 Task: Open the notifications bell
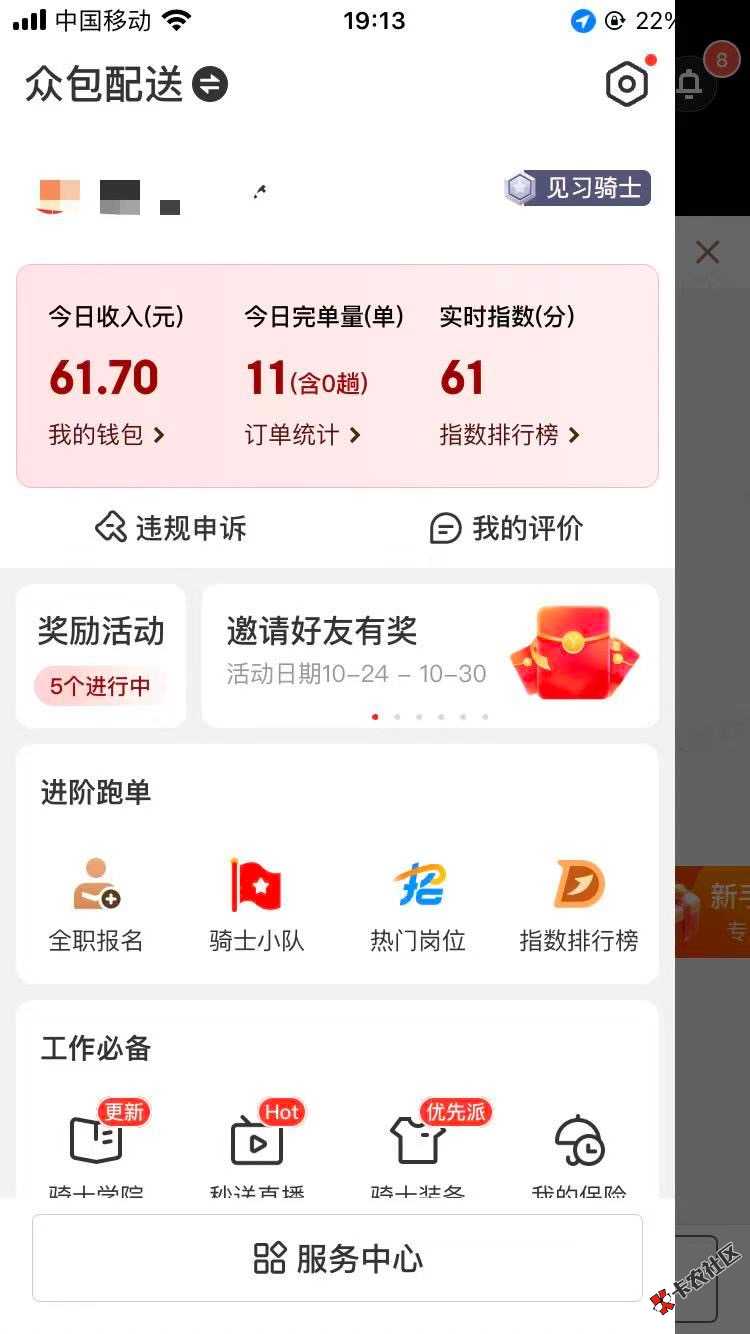pos(690,85)
